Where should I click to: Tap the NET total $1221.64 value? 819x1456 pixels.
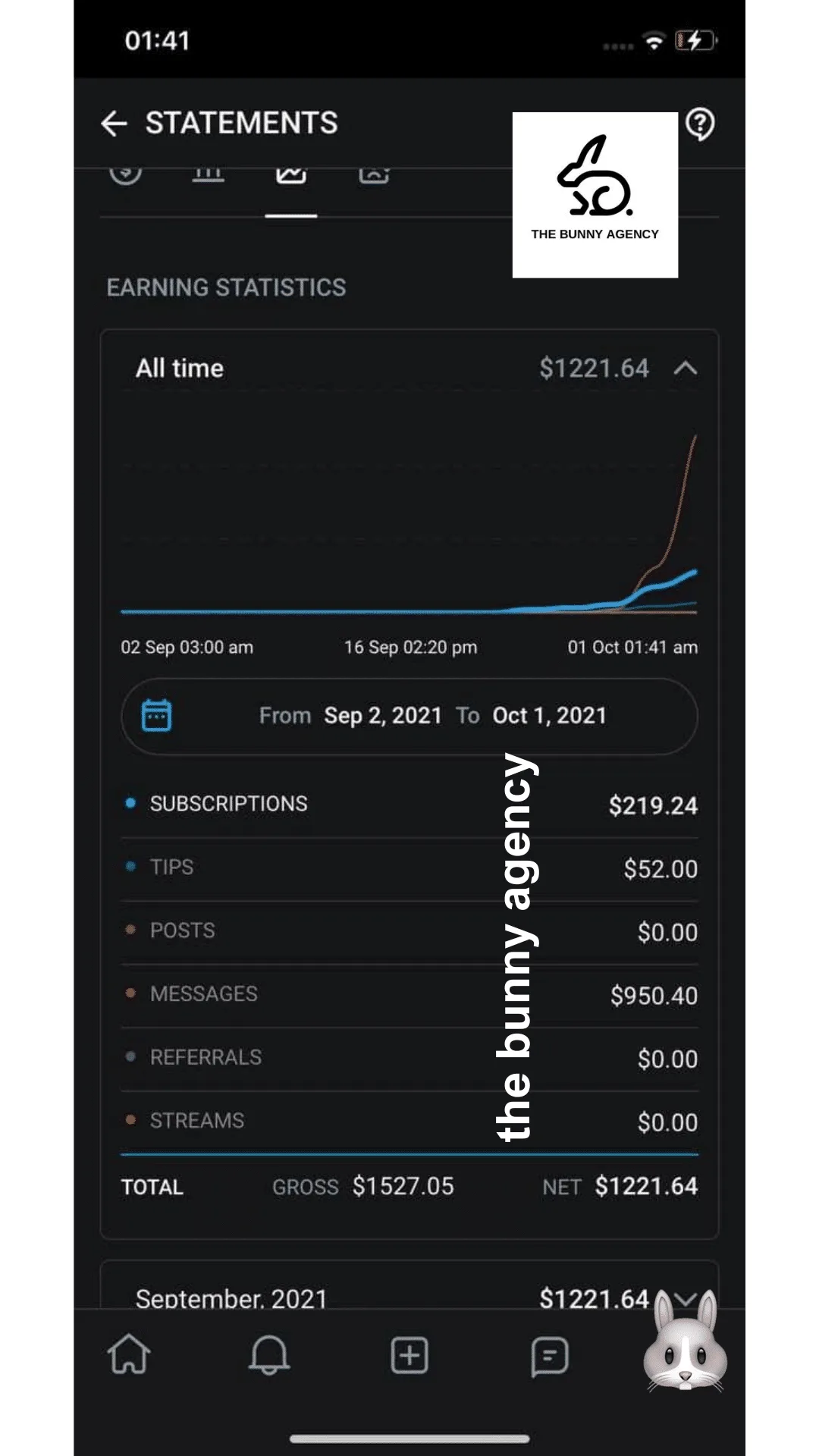pos(647,1187)
